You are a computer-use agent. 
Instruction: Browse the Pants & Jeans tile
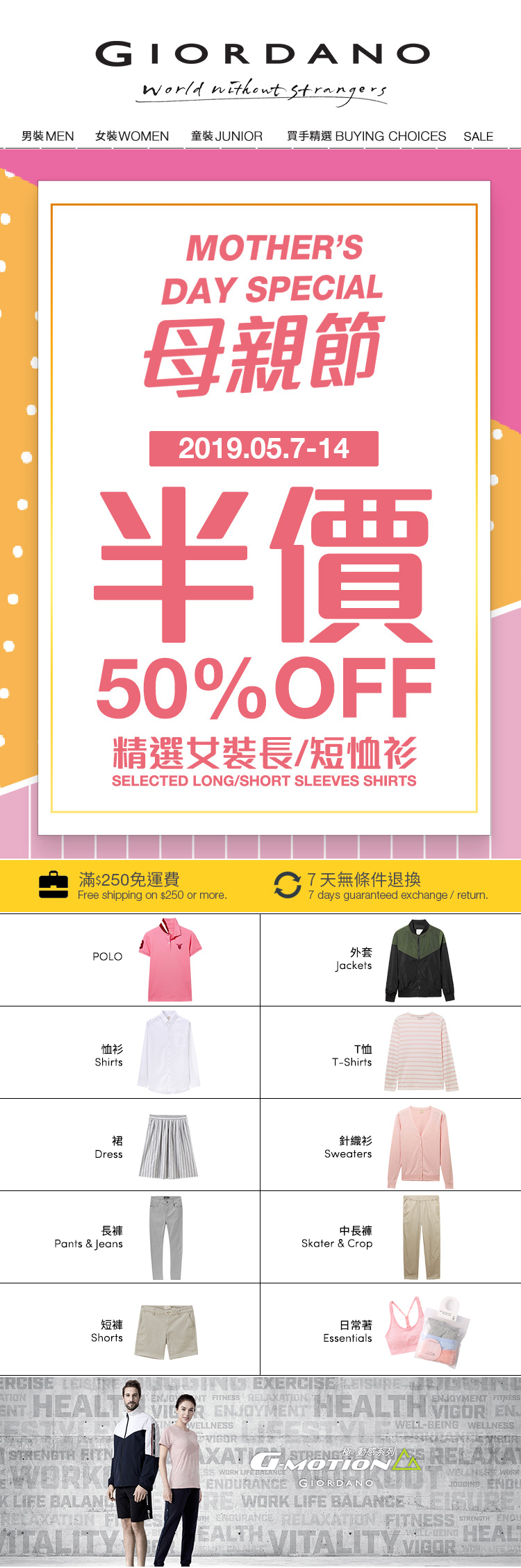point(130,1237)
